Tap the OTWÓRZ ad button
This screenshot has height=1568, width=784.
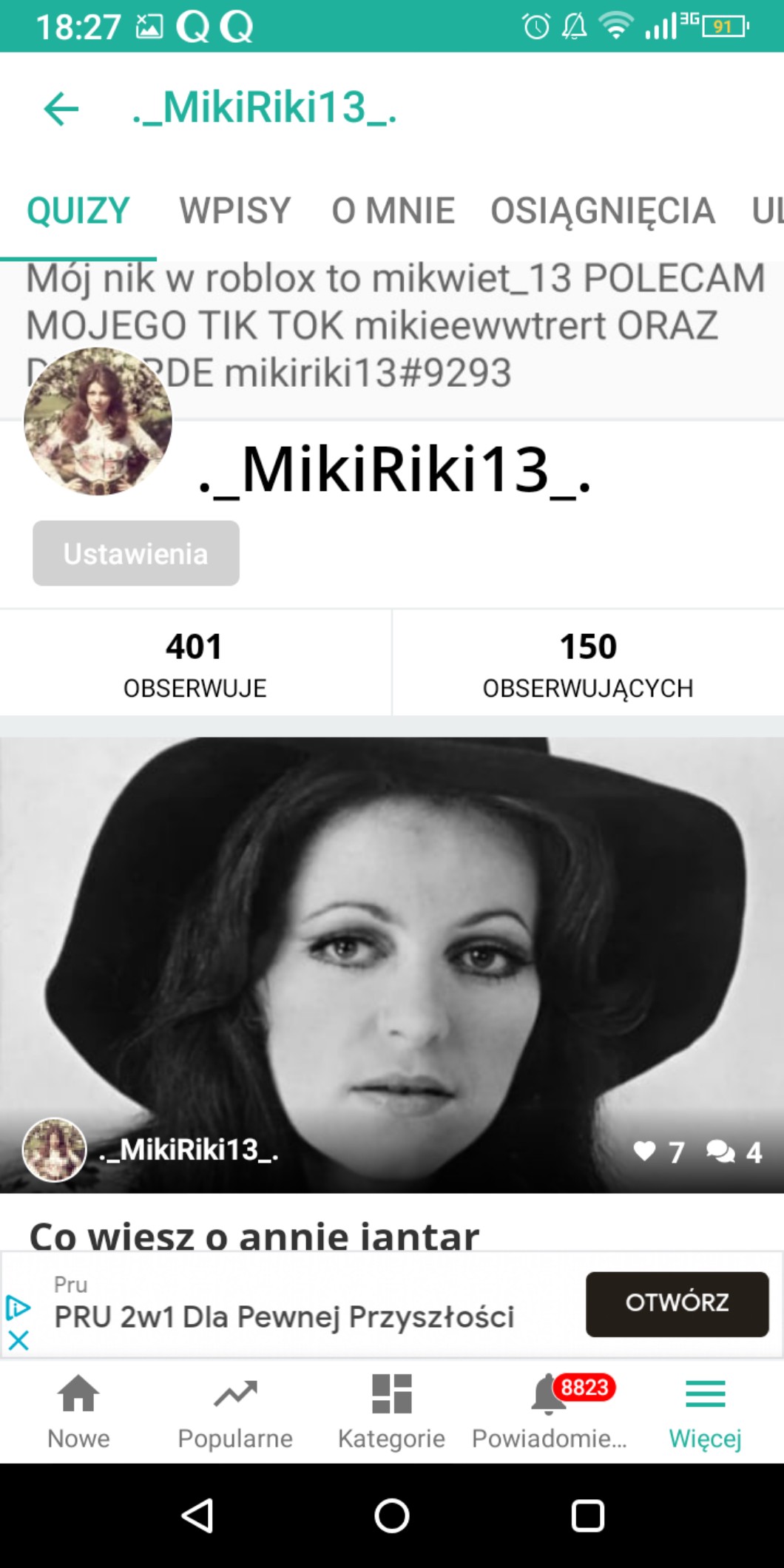677,1304
